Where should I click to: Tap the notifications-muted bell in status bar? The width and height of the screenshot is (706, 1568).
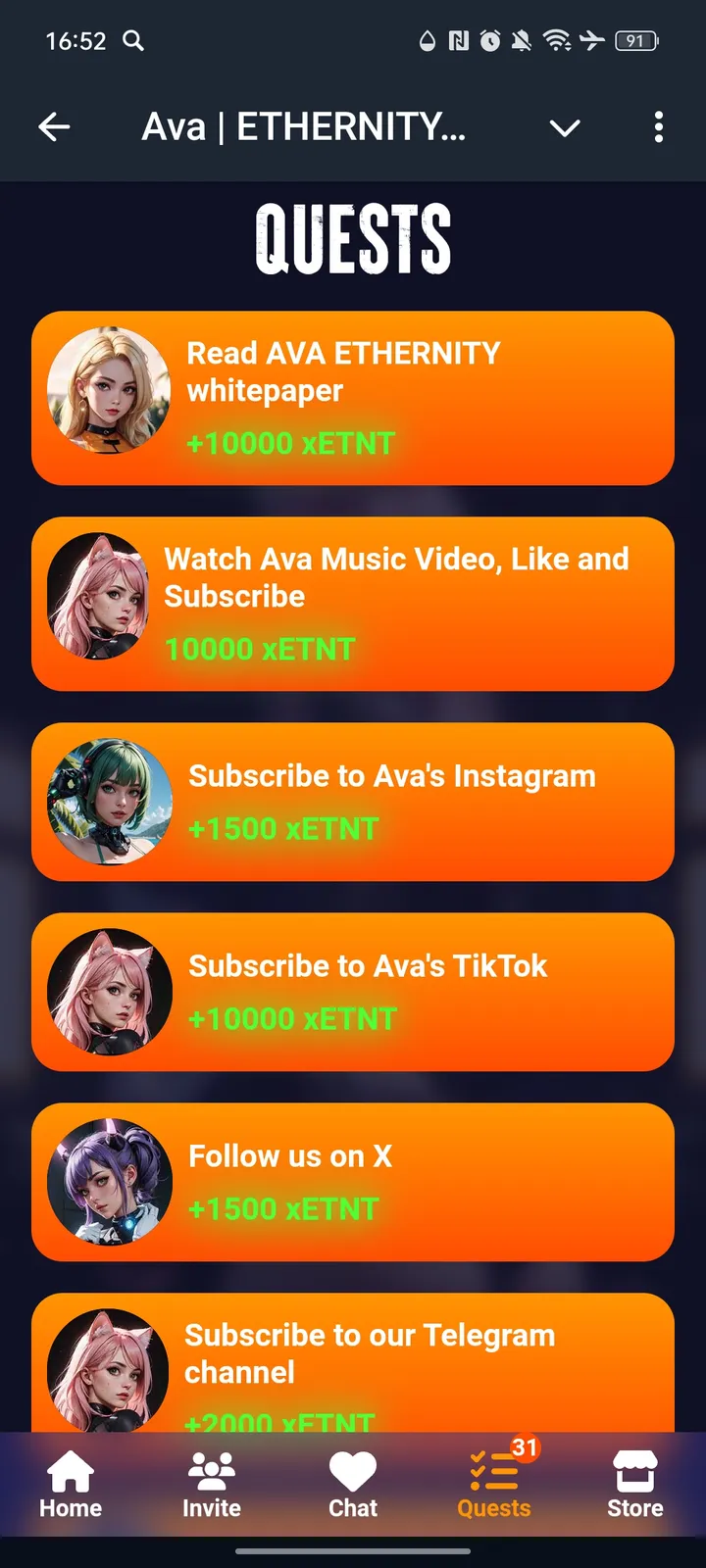(x=521, y=40)
